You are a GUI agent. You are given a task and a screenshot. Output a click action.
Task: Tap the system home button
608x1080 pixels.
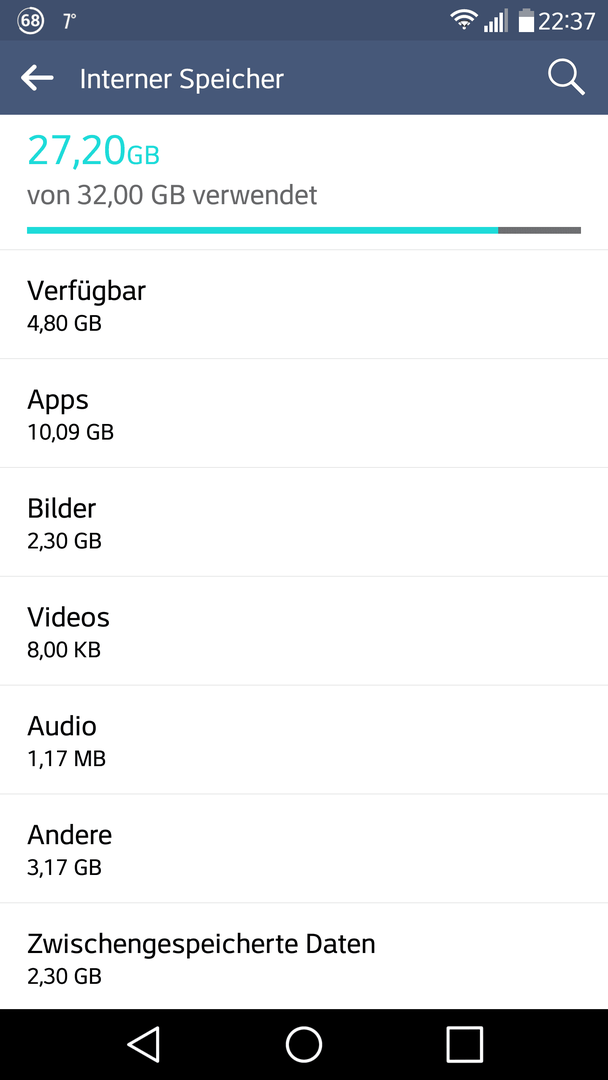(x=304, y=1044)
